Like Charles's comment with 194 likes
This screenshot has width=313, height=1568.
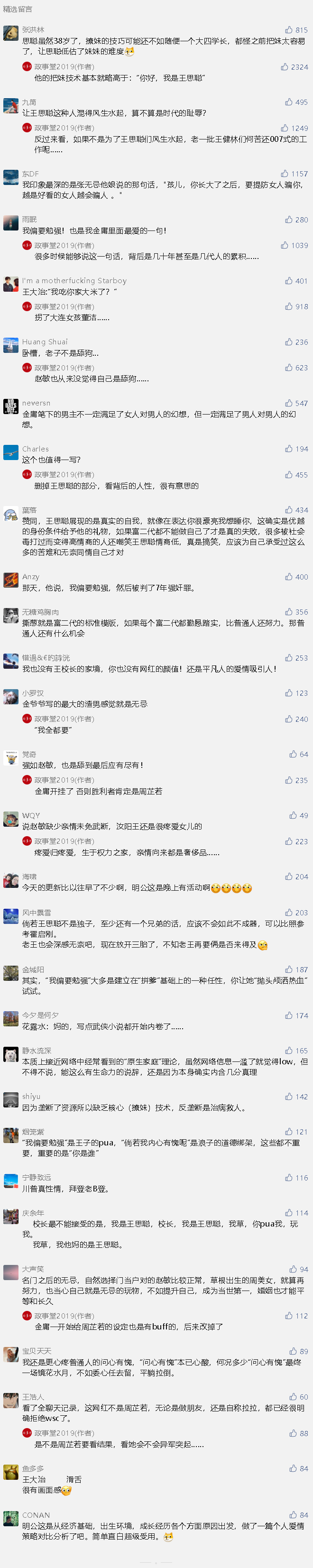289,448
